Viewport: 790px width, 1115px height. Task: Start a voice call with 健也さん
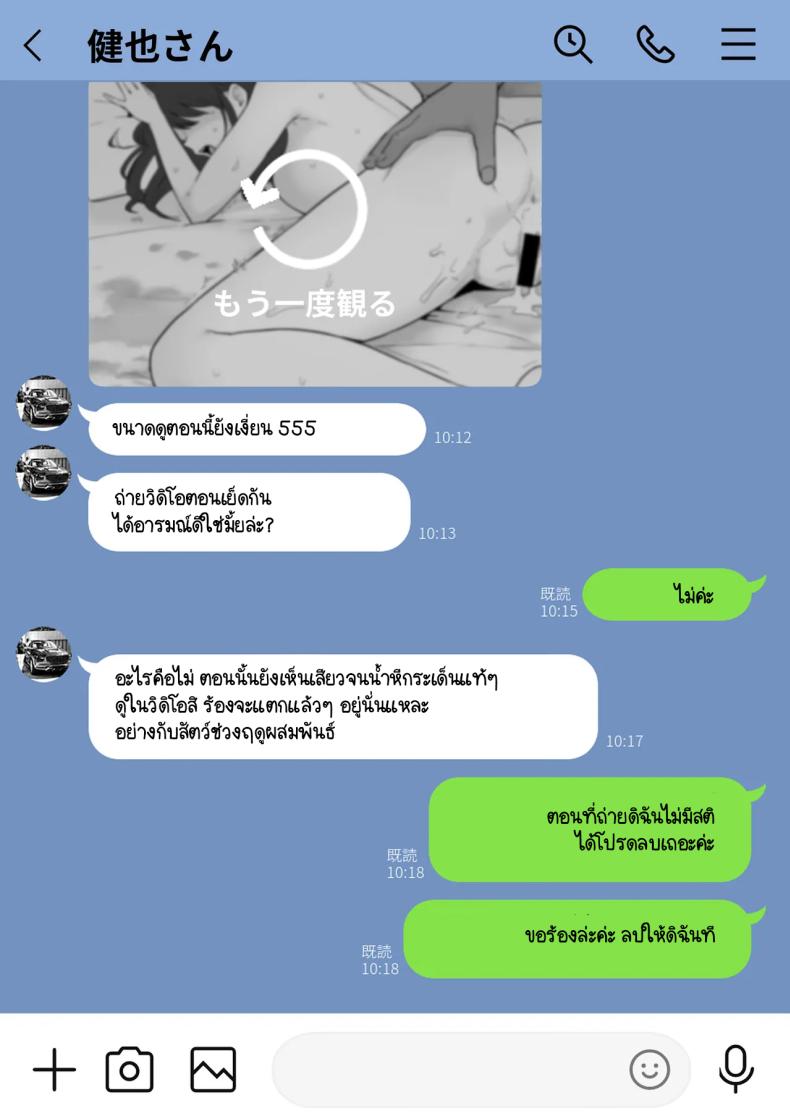click(x=655, y=43)
